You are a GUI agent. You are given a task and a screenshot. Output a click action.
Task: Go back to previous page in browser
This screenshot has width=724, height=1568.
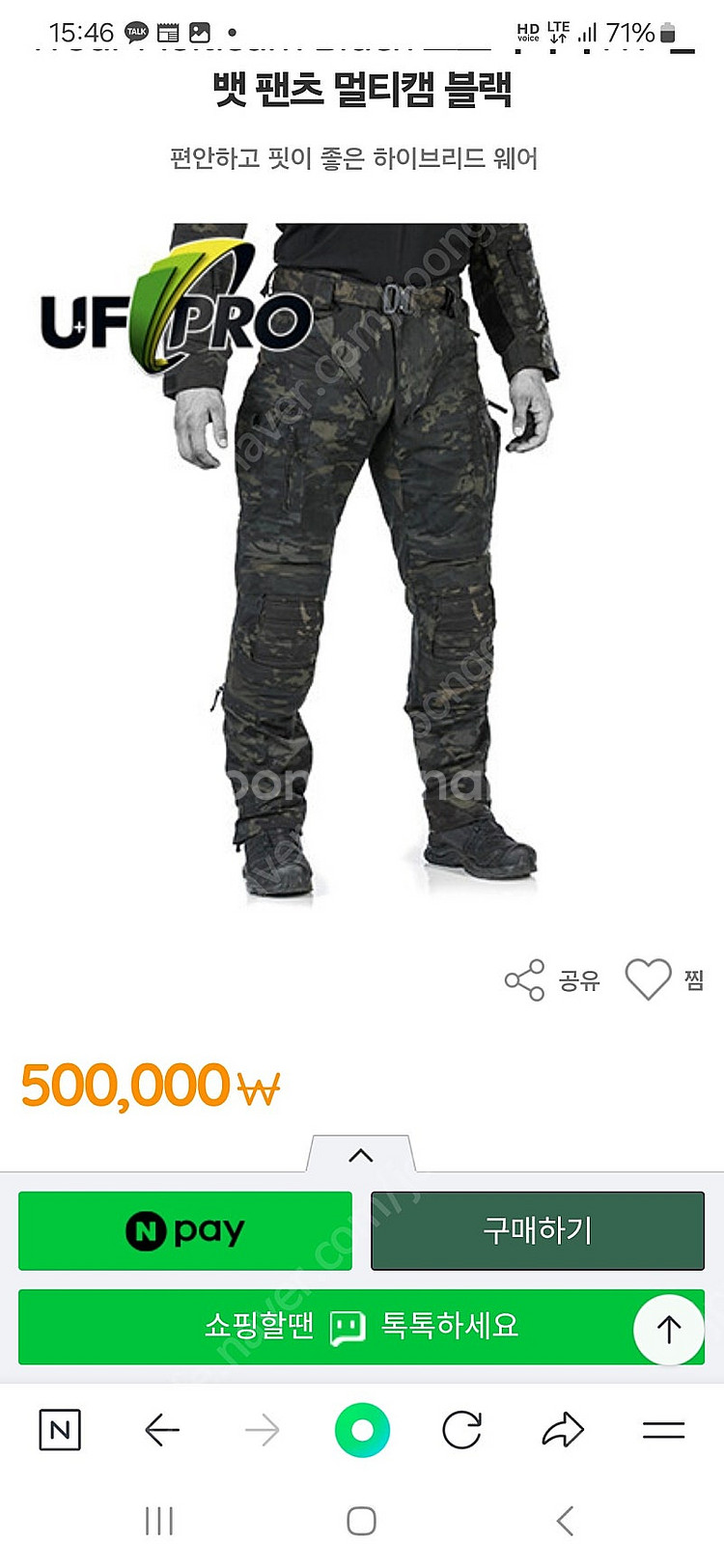(x=162, y=1429)
